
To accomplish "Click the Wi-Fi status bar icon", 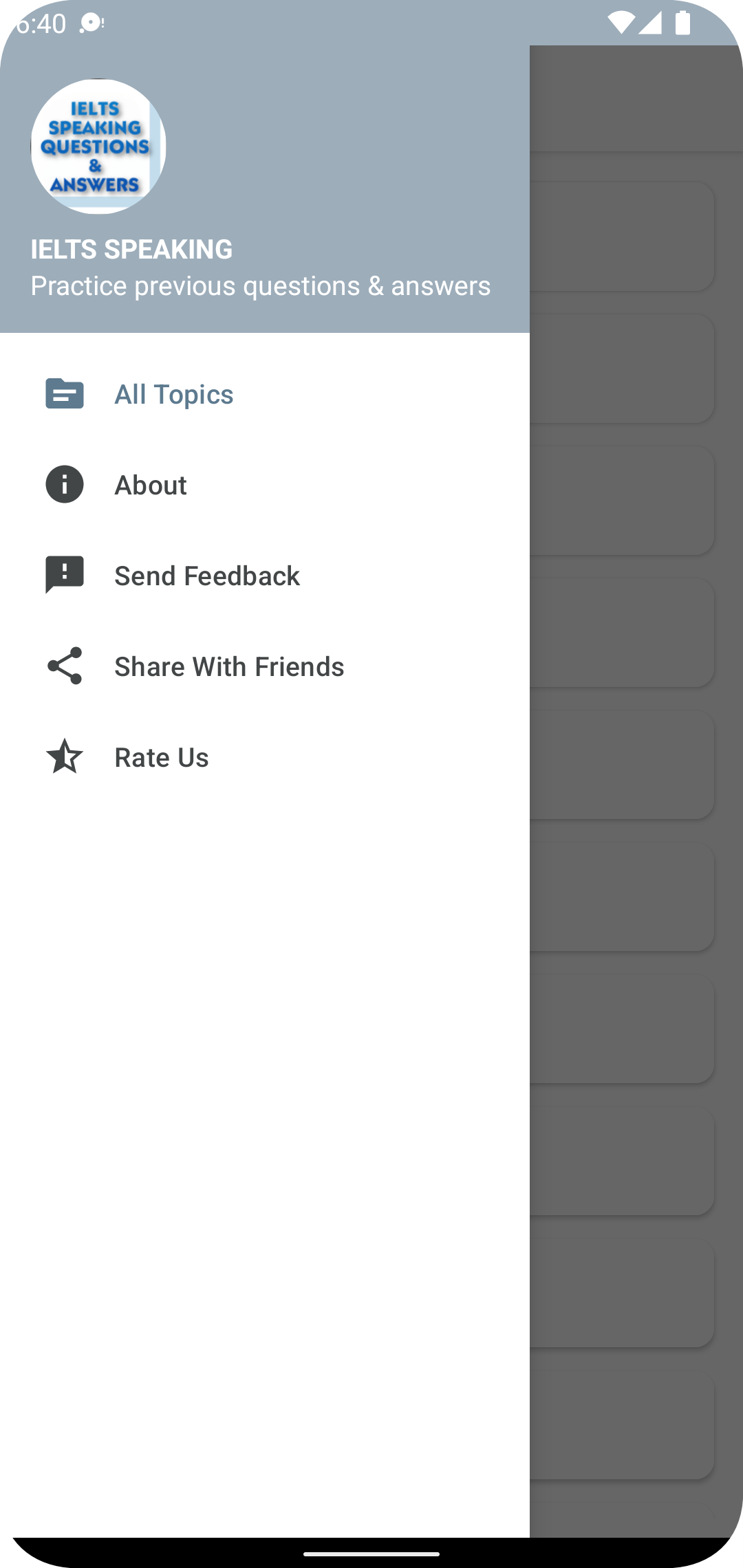I will [621, 22].
